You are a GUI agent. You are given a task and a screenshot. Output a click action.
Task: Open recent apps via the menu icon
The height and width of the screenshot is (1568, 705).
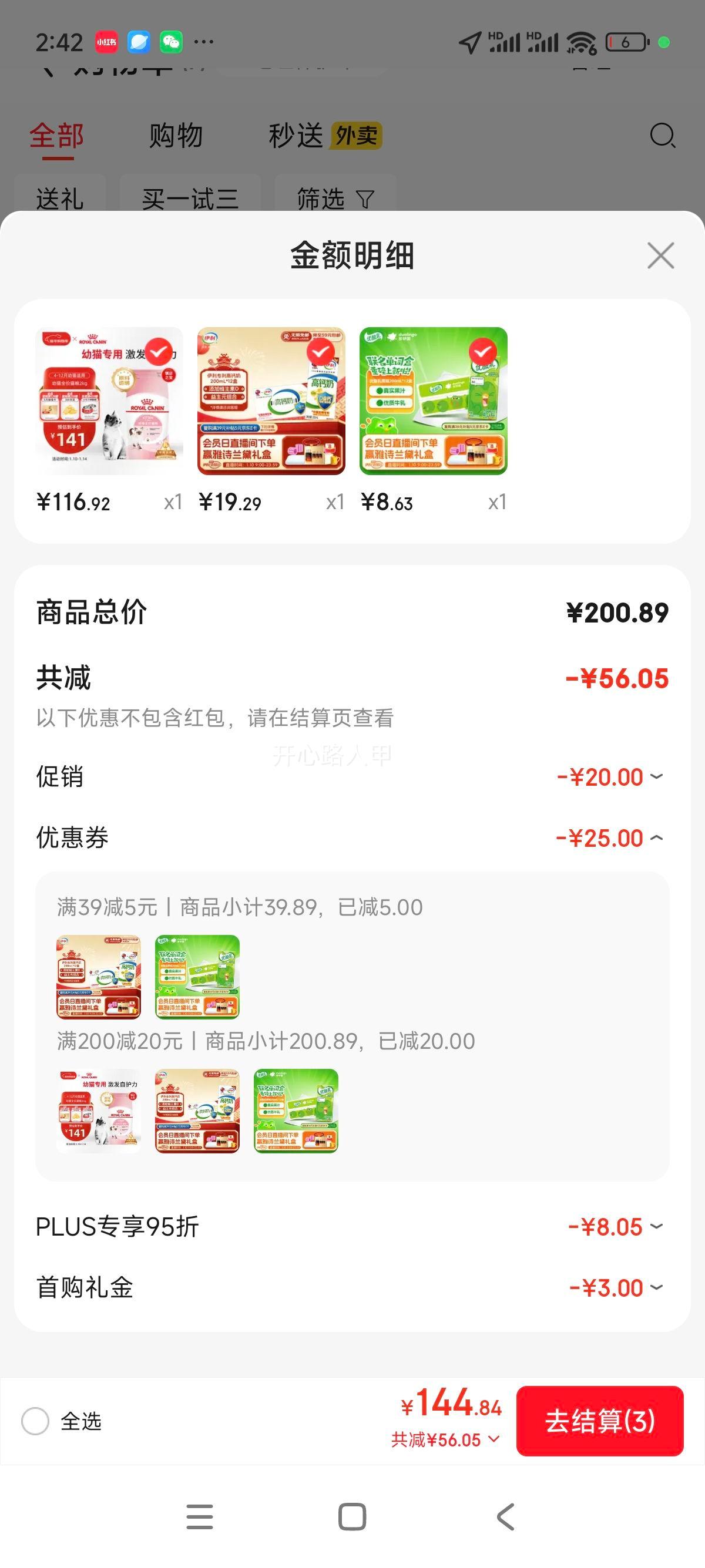200,1518
